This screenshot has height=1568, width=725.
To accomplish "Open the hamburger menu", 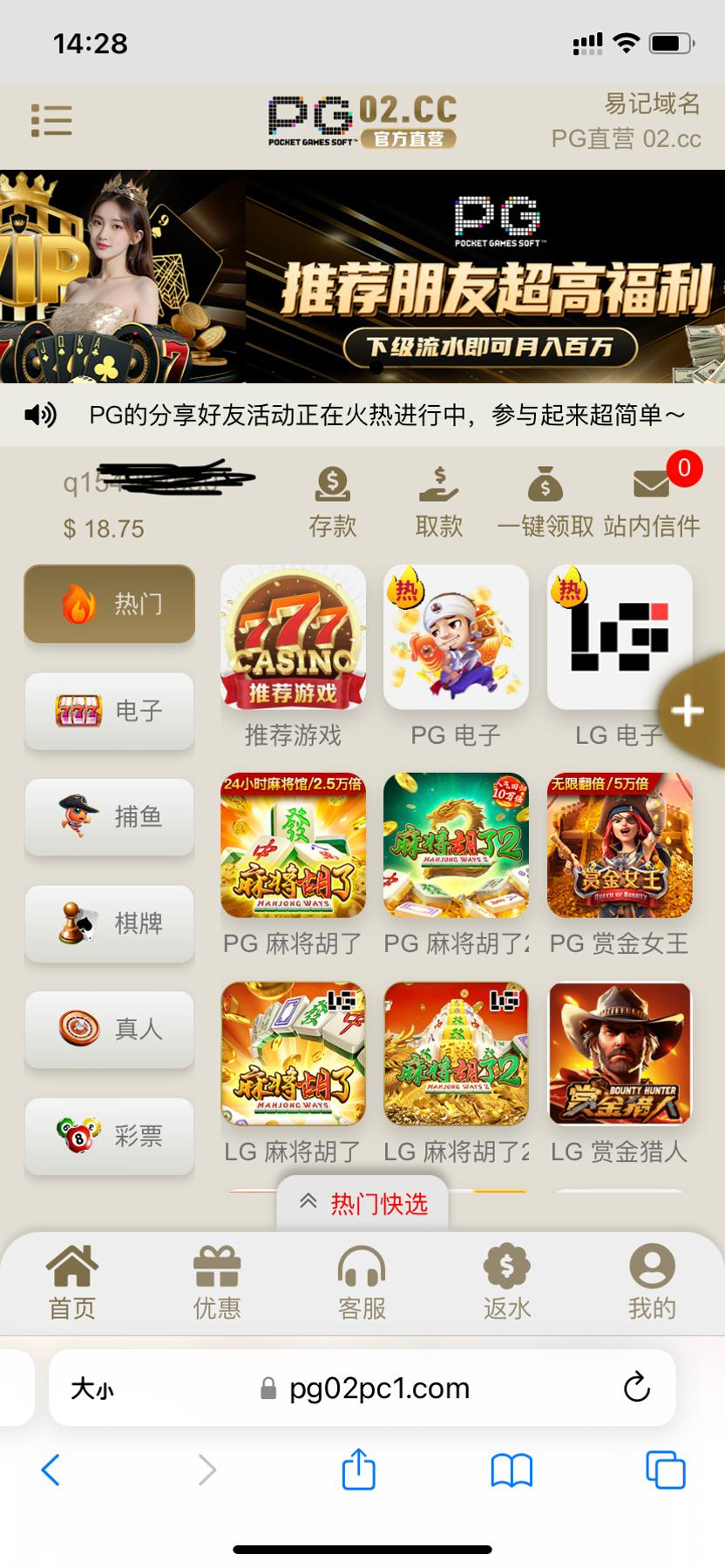I will (51, 120).
